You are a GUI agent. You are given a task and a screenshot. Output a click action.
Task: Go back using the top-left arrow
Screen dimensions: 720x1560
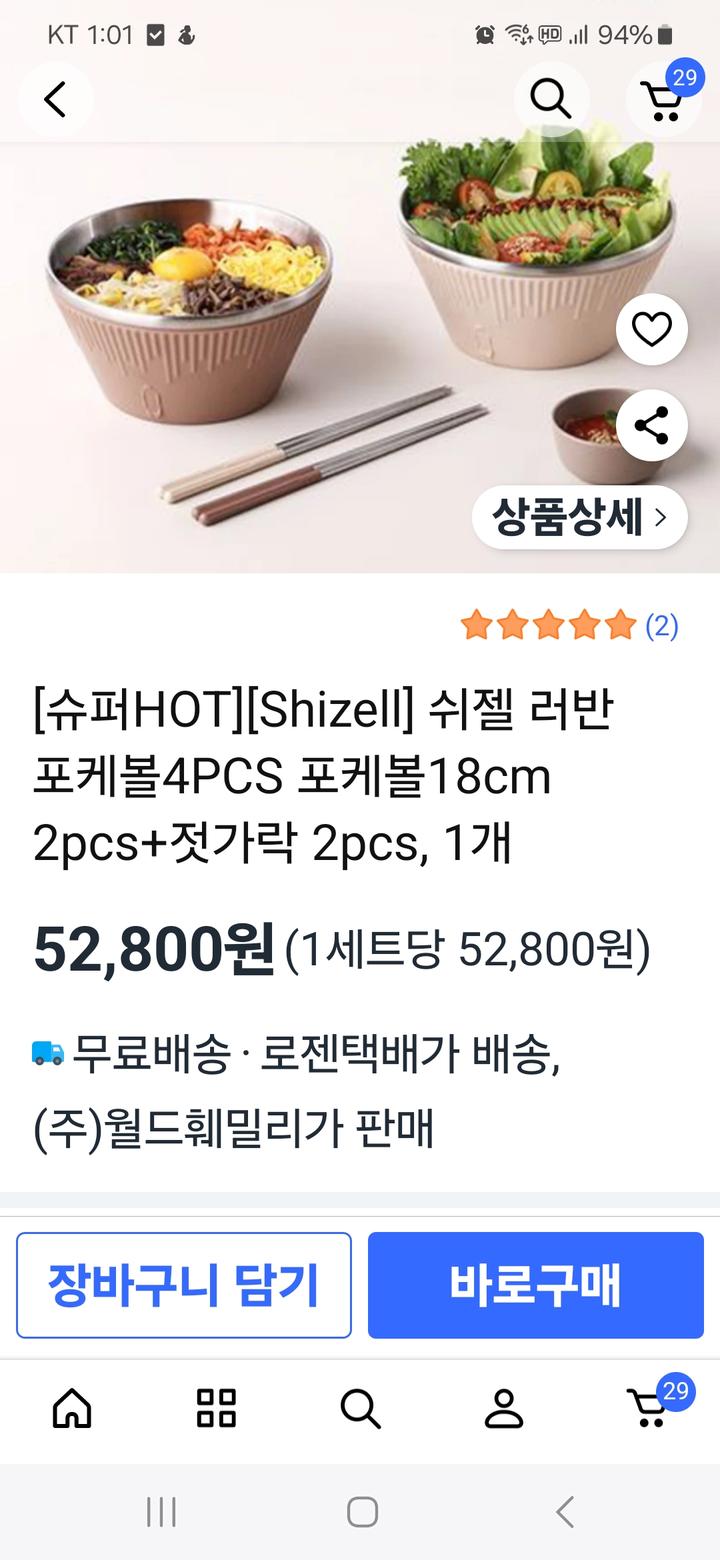[x=55, y=99]
